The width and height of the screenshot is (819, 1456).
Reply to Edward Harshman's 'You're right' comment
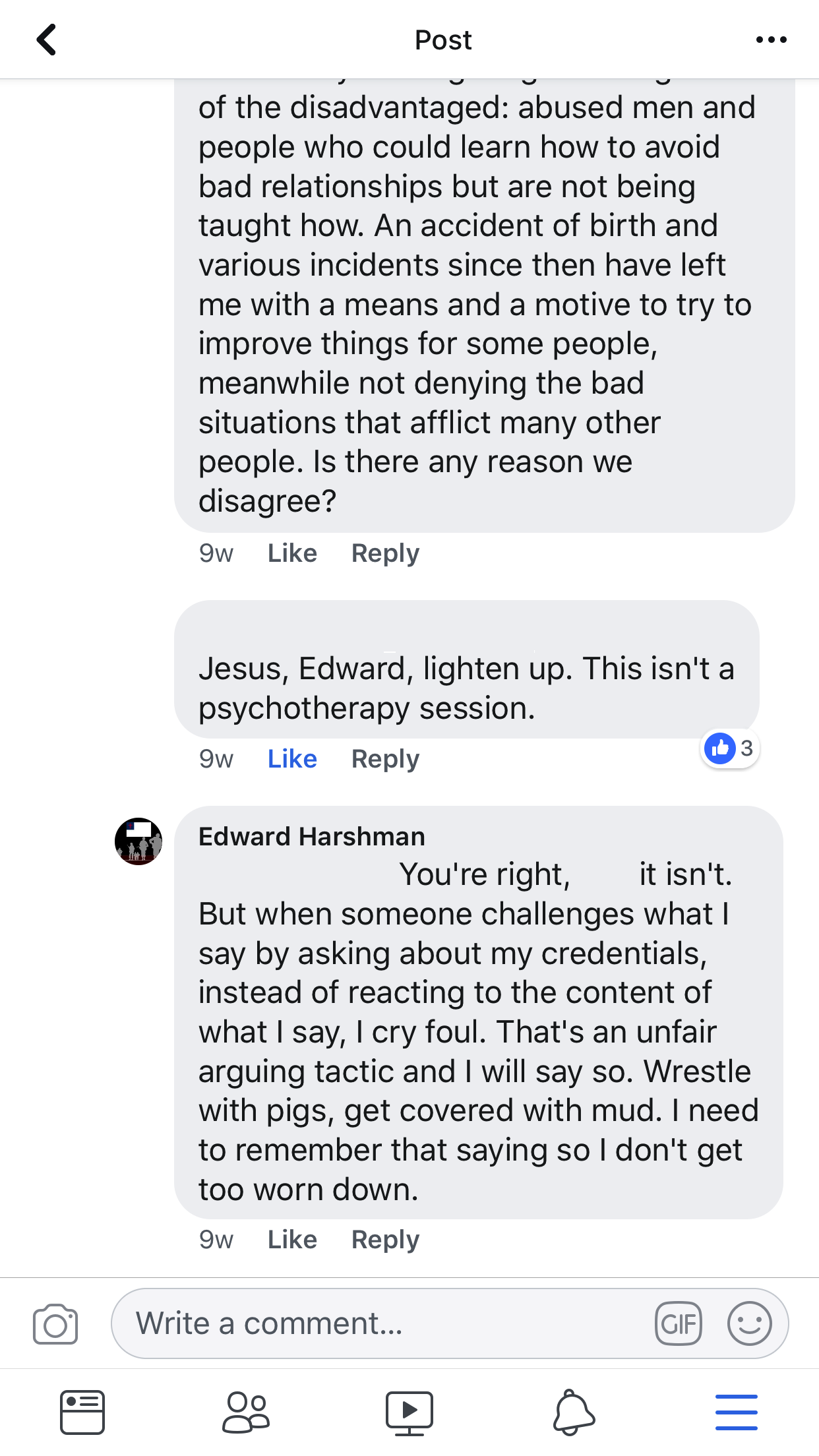385,1240
